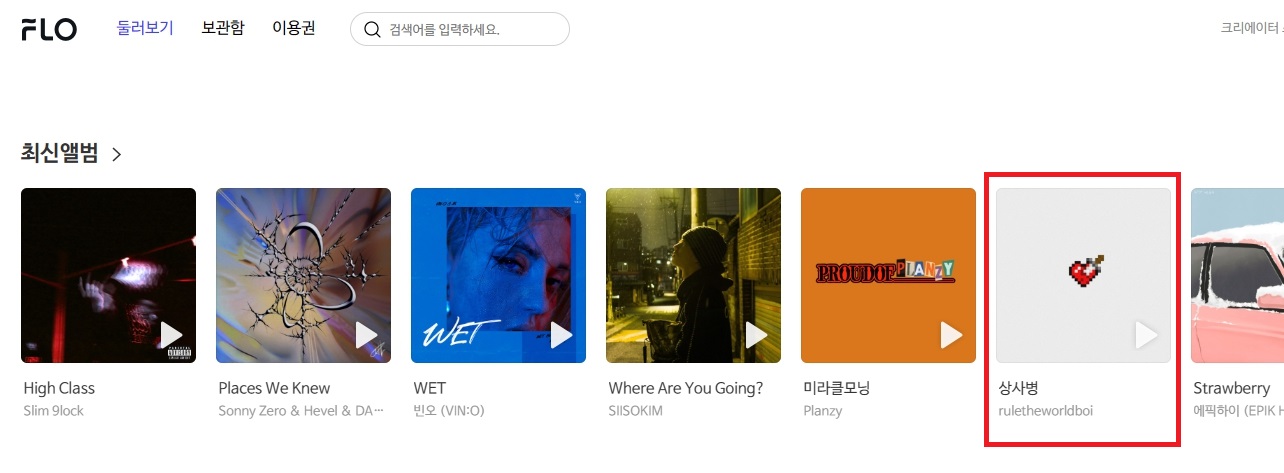The height and width of the screenshot is (473, 1284).
Task: Tap the search box 검색어를 입력하세요
Action: 470,30
